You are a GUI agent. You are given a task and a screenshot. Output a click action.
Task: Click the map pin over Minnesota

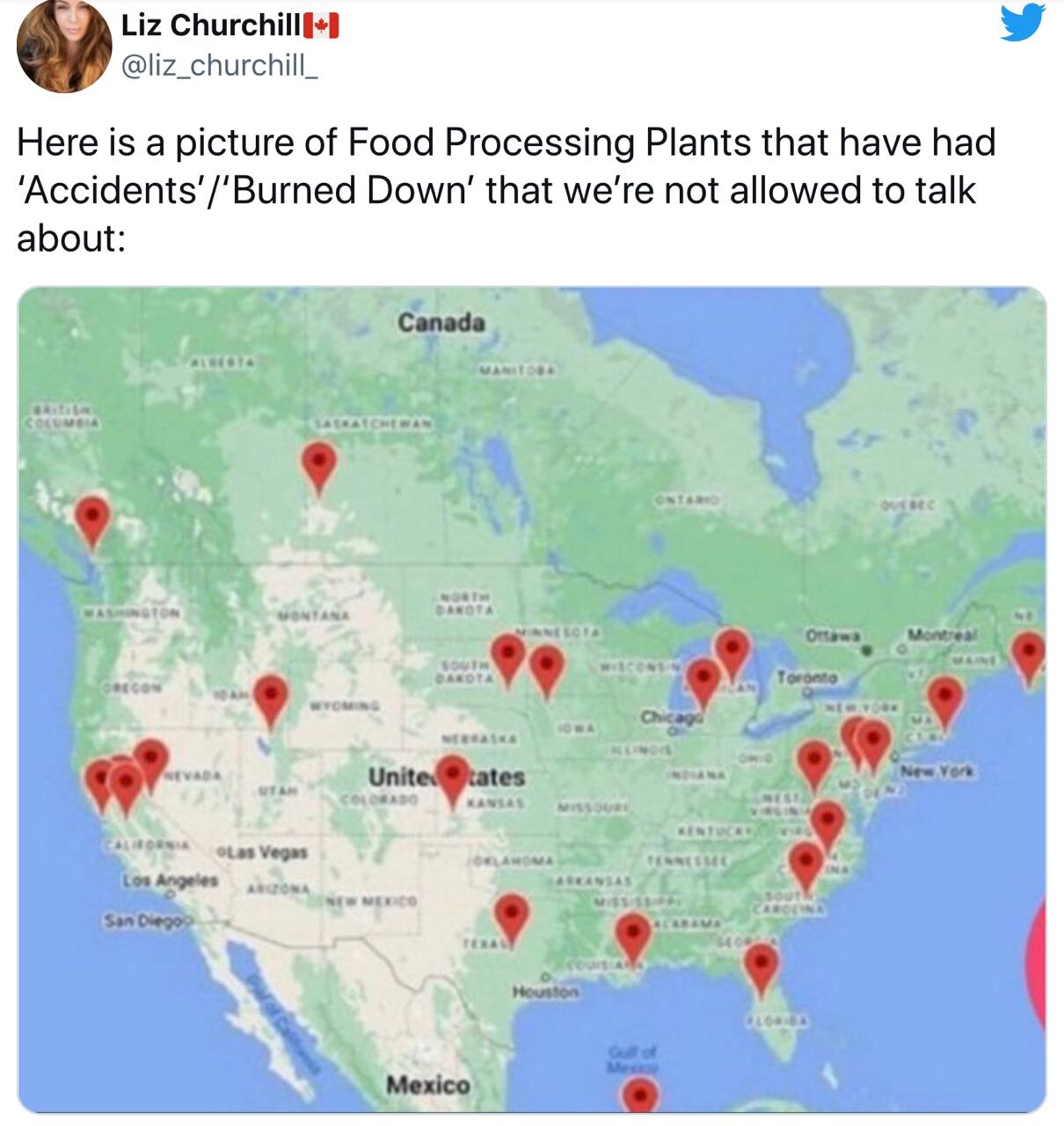coord(510,653)
